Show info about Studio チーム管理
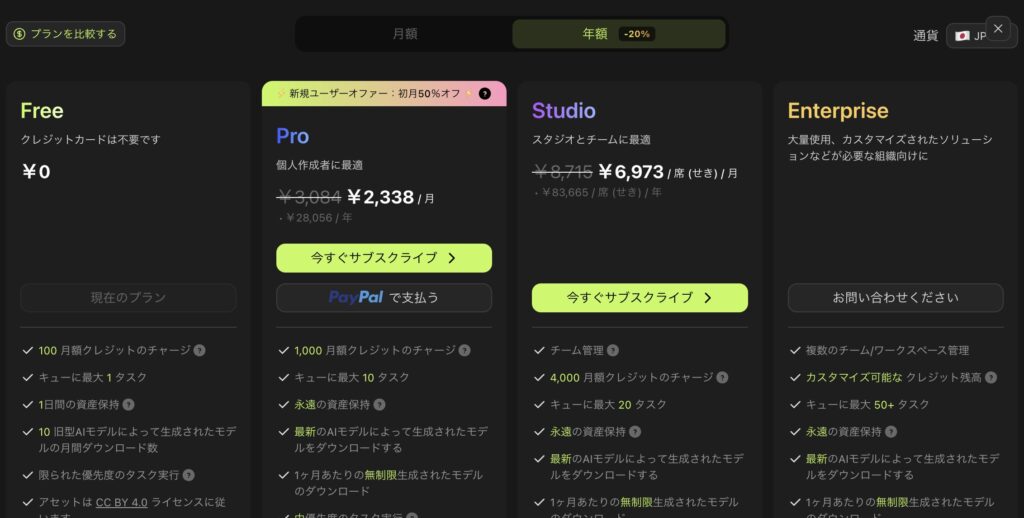Viewport: 1024px width, 518px height. 612,351
